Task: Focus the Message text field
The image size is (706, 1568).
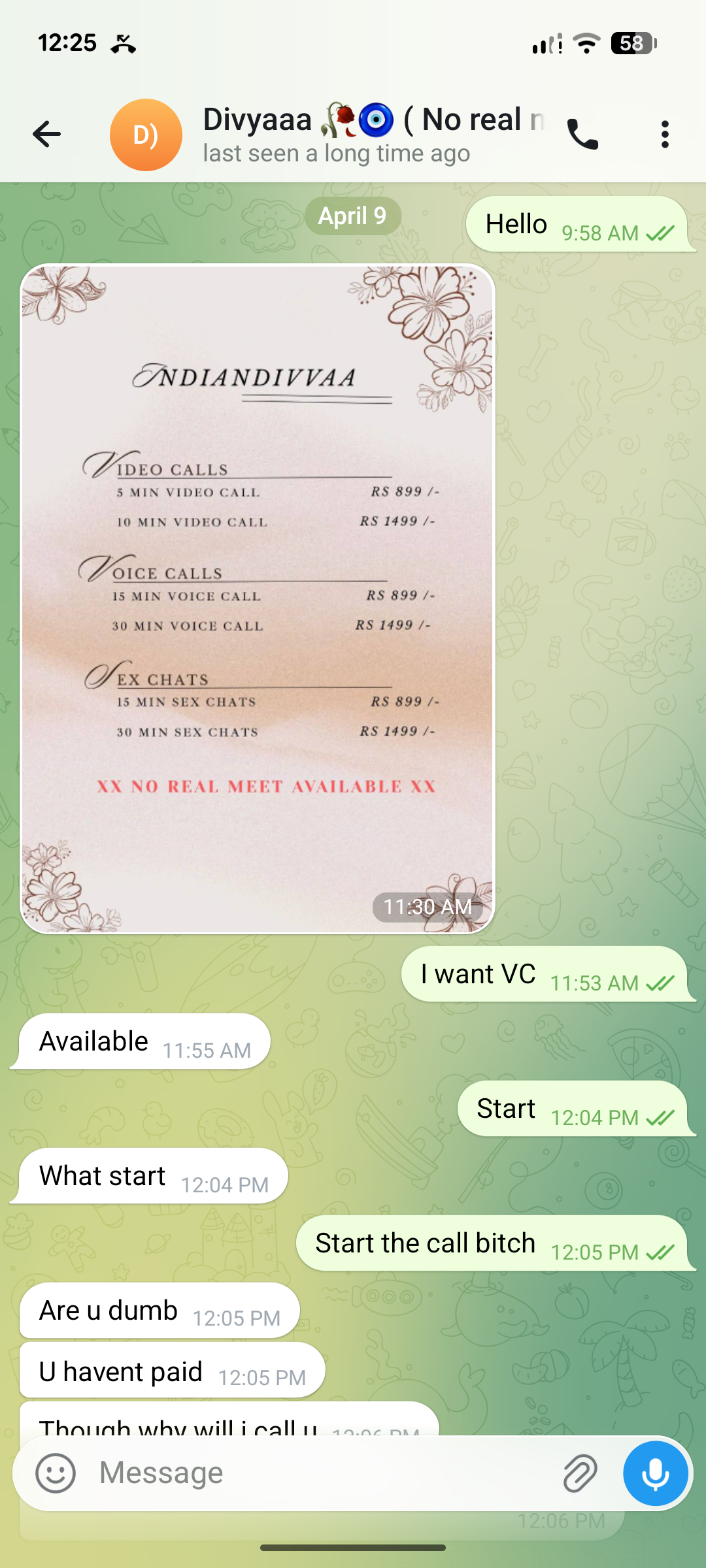Action: pyautogui.click(x=320, y=1473)
